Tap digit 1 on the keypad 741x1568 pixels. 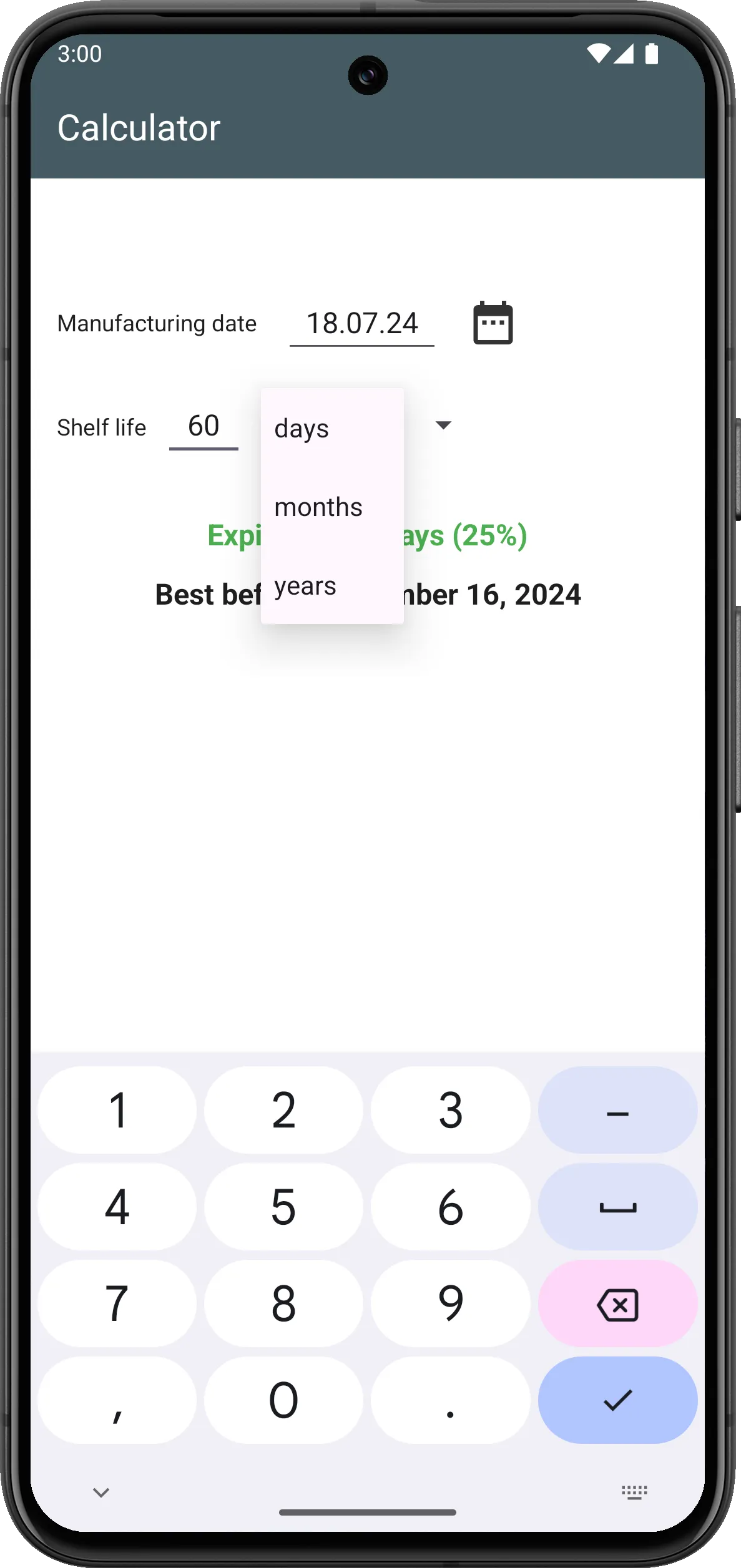(117, 1111)
